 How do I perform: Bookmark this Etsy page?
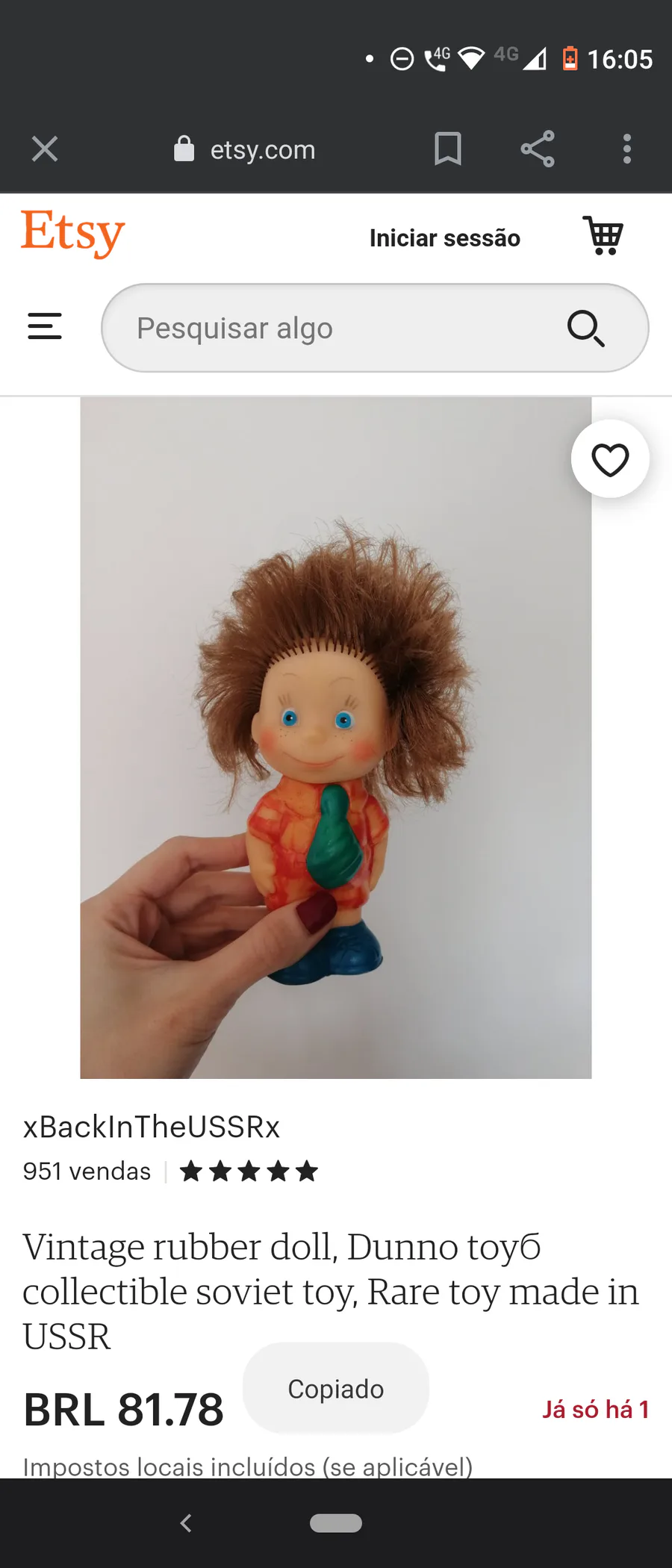447,149
